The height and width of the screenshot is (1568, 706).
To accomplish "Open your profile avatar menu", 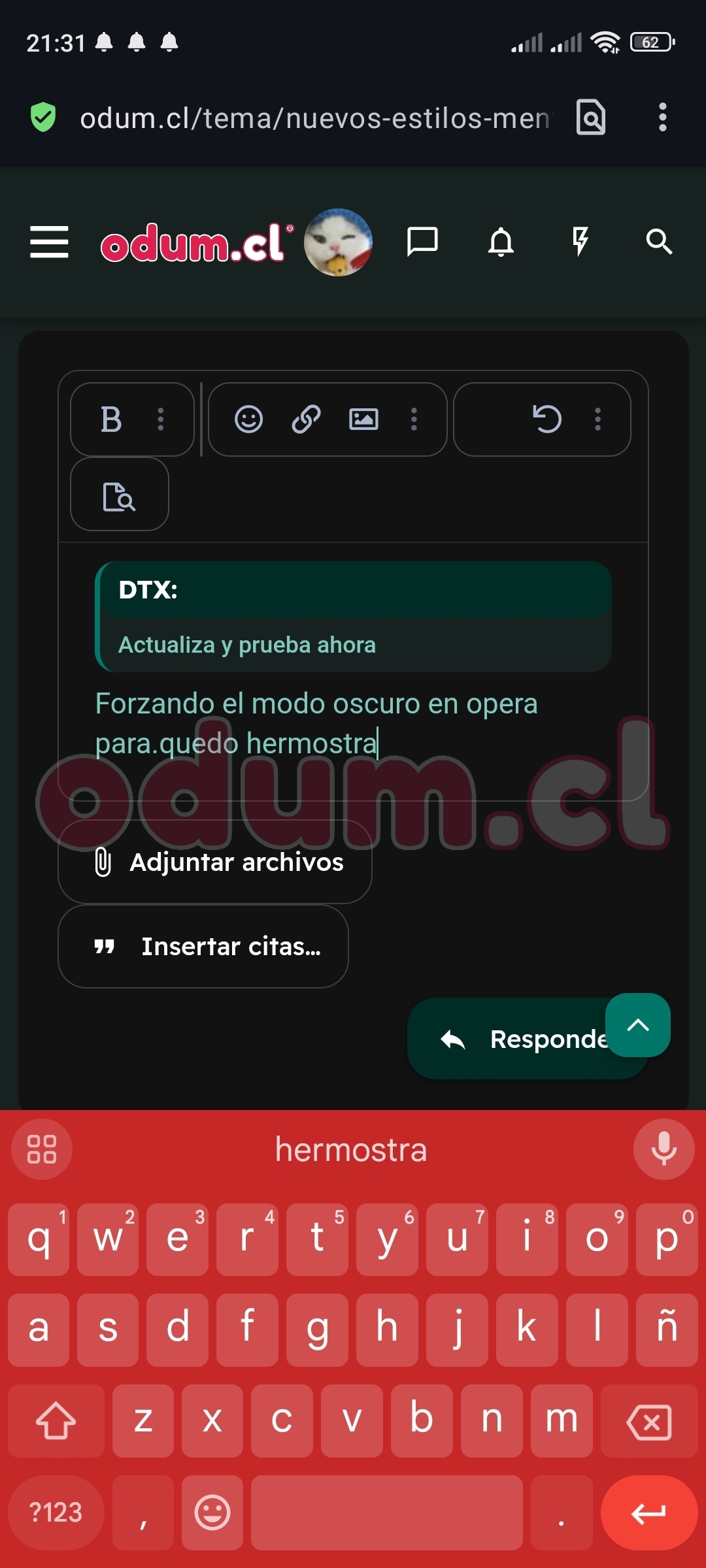I will coord(338,242).
